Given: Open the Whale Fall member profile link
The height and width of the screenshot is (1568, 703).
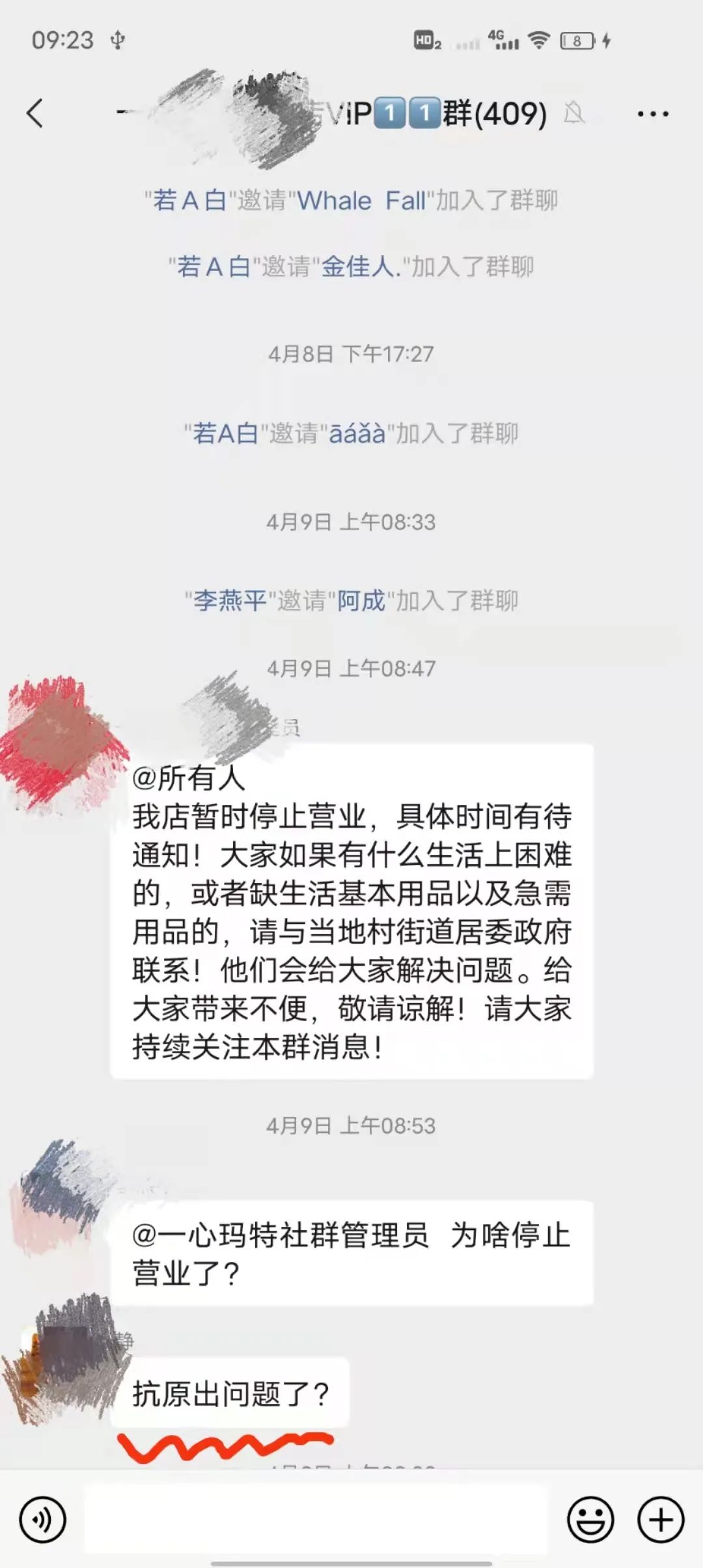Looking at the screenshot, I should pyautogui.click(x=361, y=201).
